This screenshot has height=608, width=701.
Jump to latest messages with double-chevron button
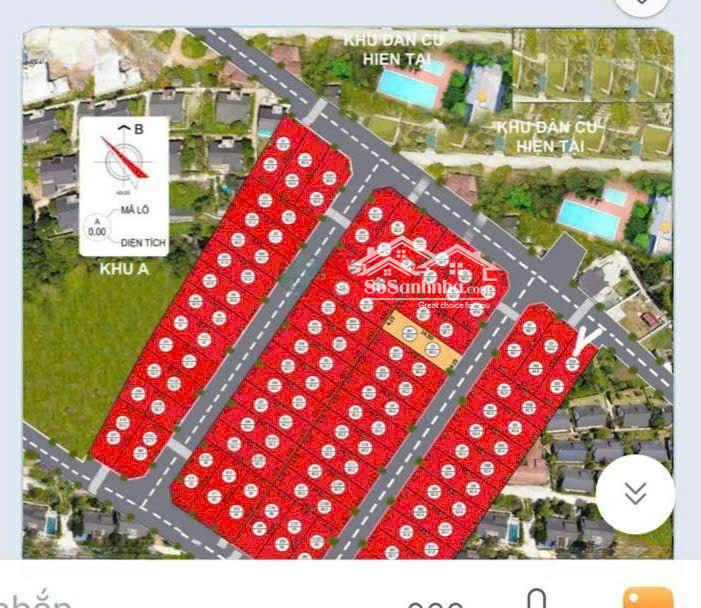point(635,493)
